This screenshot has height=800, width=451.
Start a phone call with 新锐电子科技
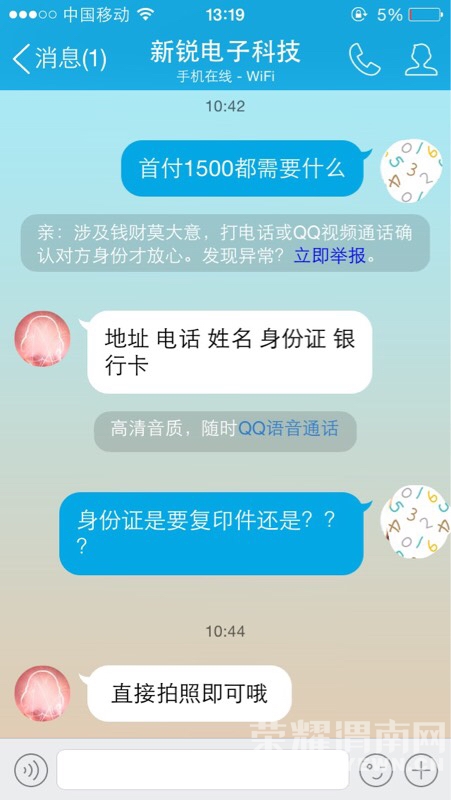coord(364,59)
